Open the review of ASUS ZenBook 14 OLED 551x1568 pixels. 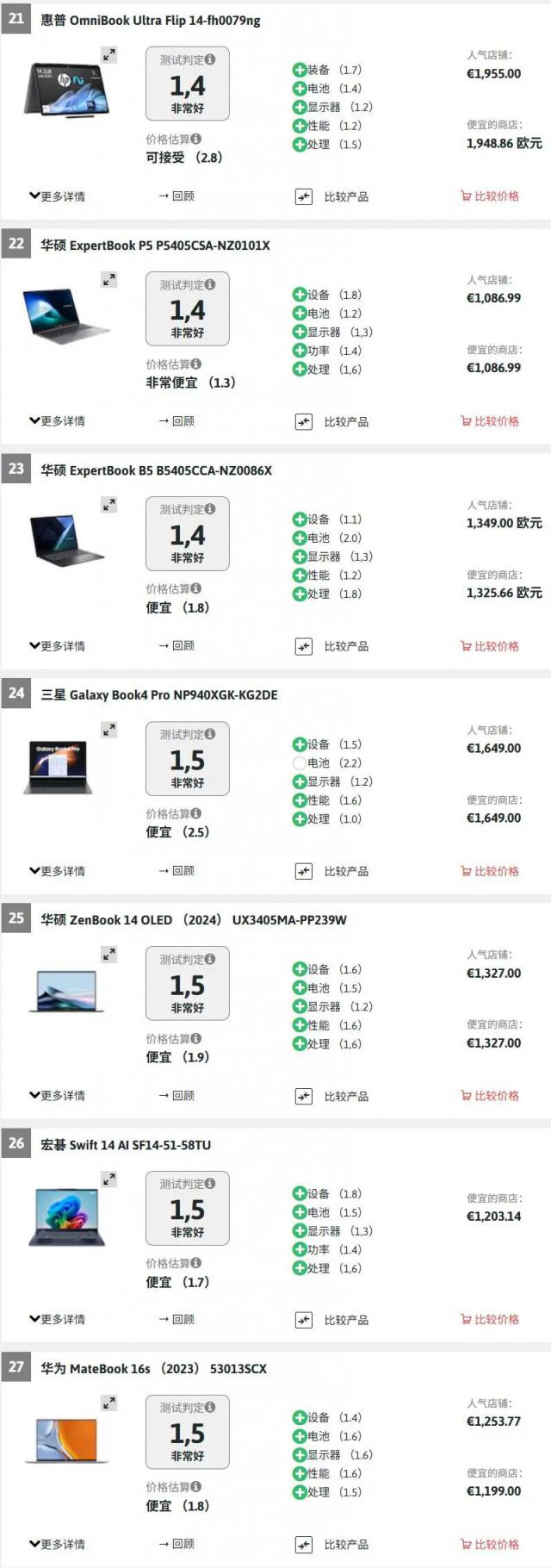[x=176, y=1096]
